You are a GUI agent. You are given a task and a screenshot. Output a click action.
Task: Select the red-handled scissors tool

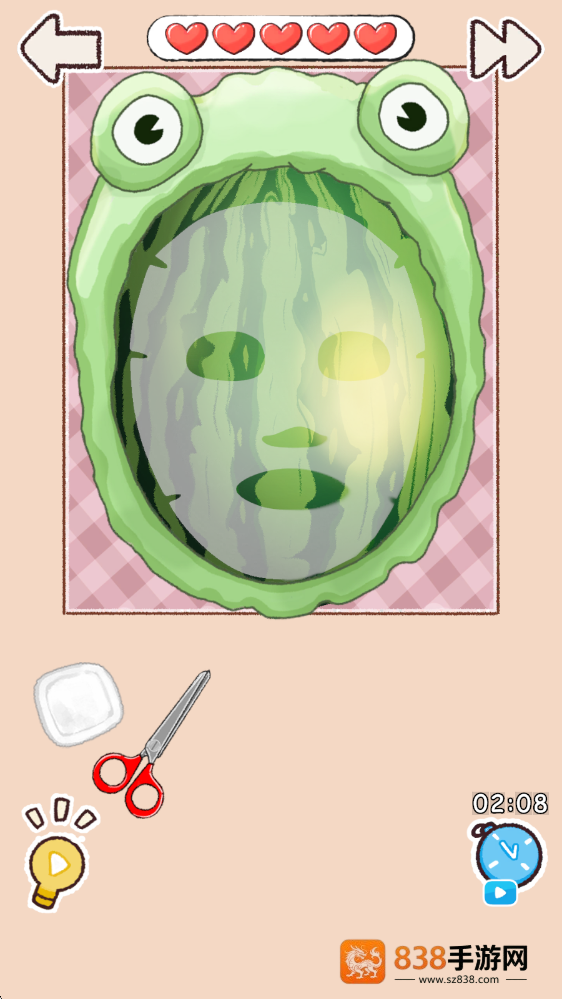click(152, 744)
